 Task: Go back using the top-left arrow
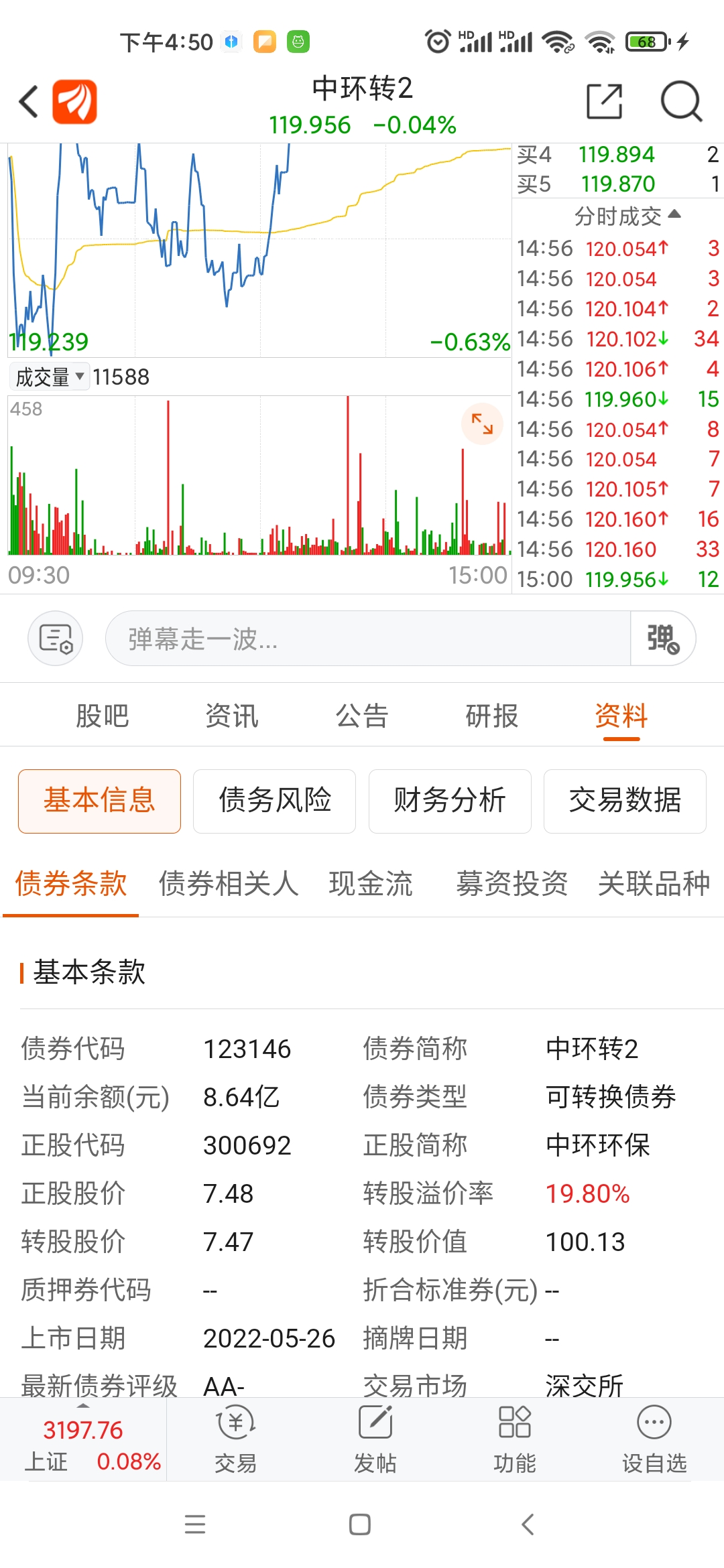pos(29,102)
